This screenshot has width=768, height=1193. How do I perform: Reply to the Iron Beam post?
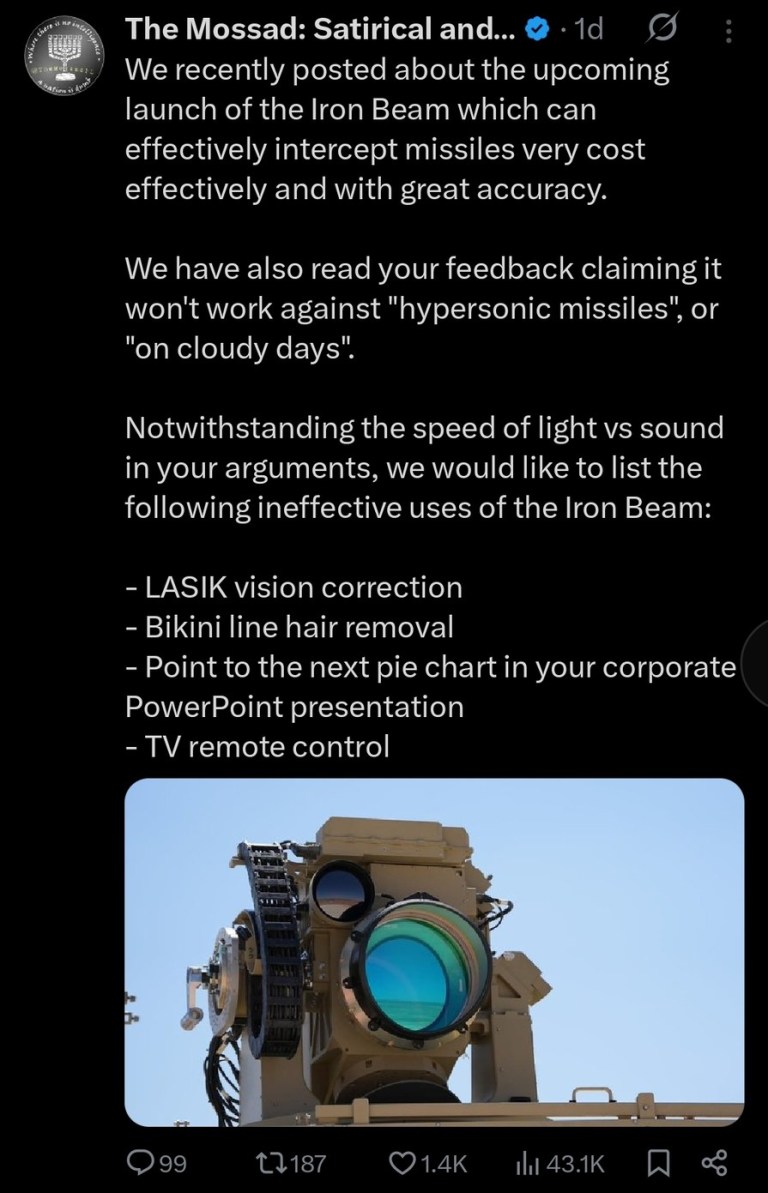(x=158, y=1162)
